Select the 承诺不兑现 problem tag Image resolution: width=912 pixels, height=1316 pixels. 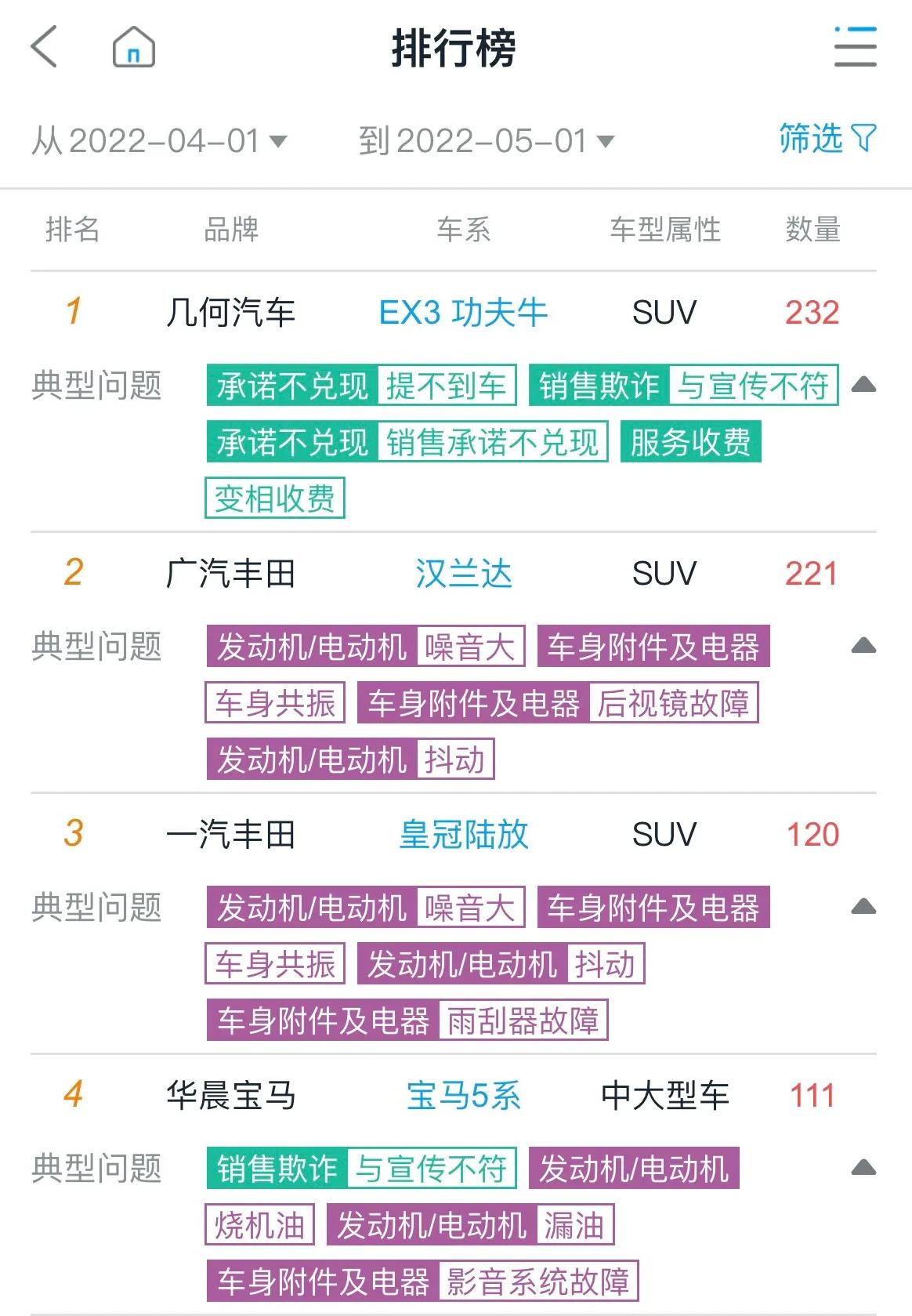pyautogui.click(x=290, y=386)
